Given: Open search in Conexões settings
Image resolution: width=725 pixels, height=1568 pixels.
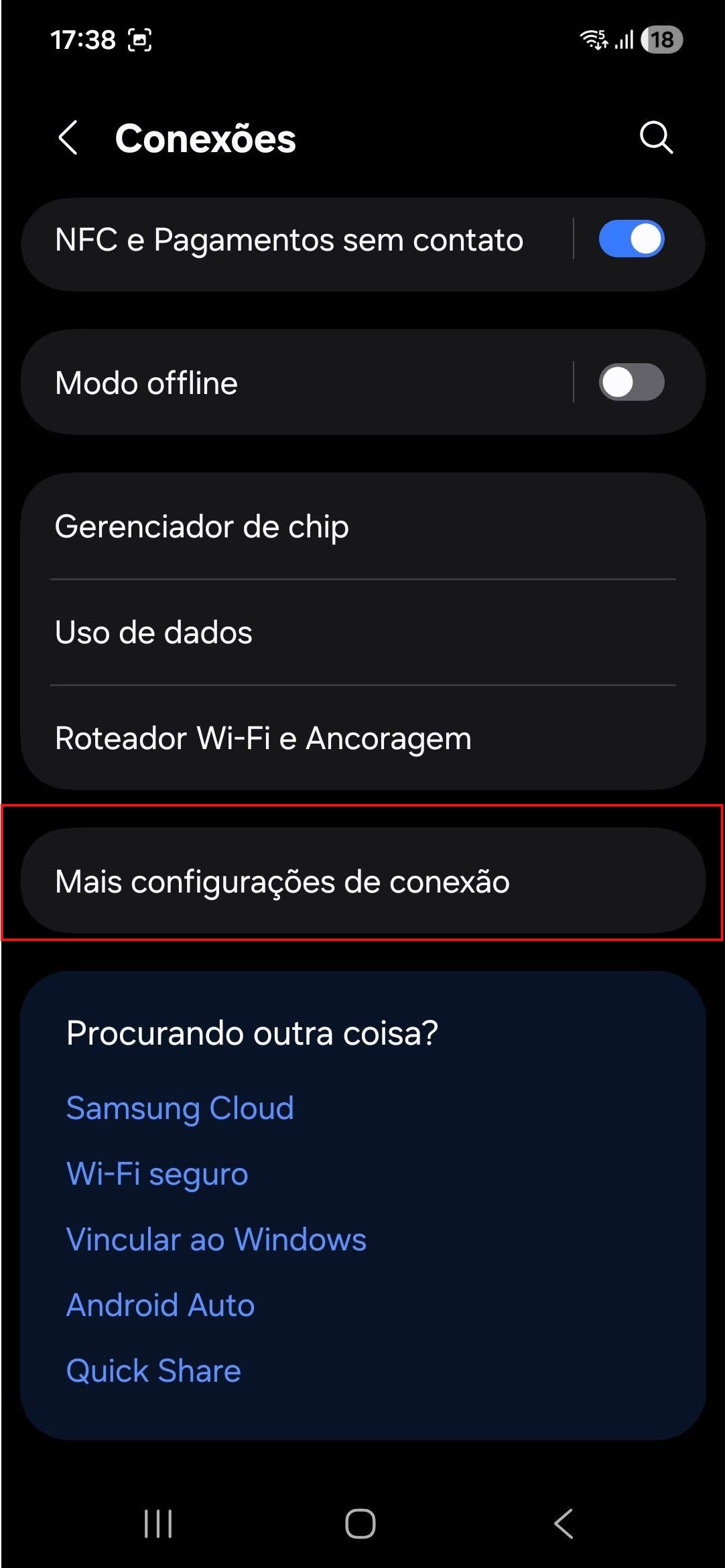Looking at the screenshot, I should [655, 137].
